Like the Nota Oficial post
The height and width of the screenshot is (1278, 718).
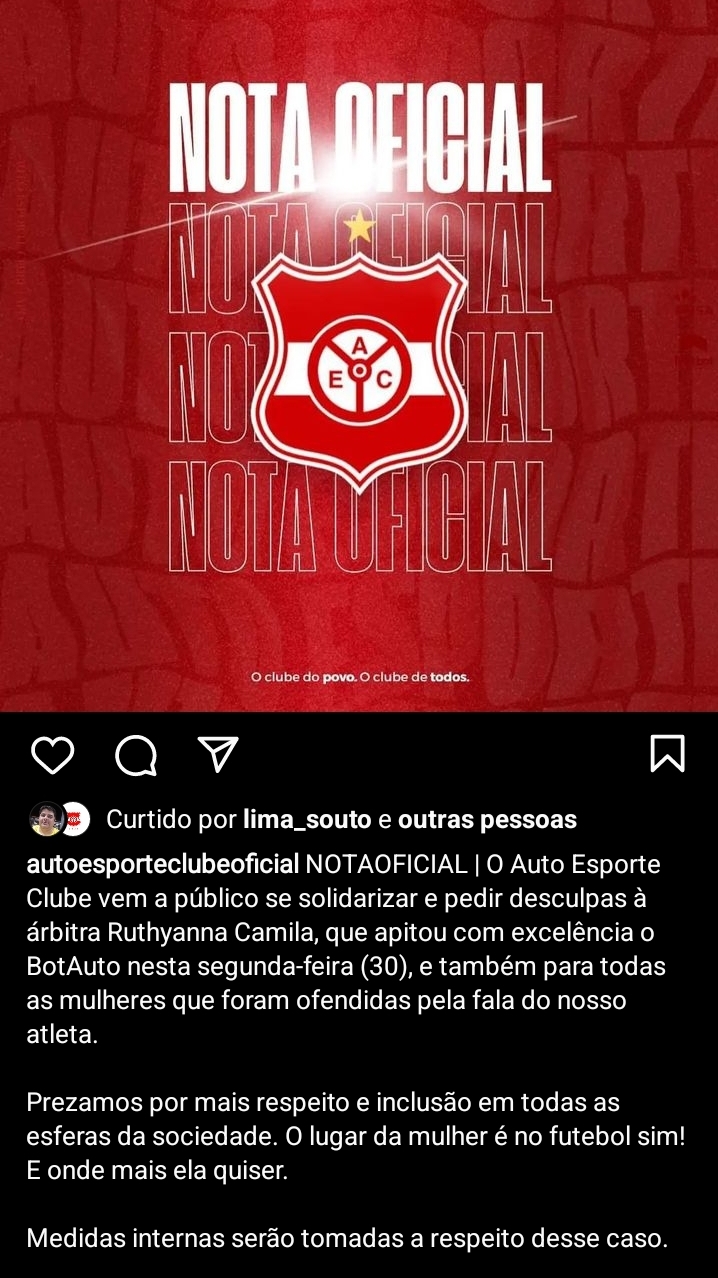pos(52,755)
